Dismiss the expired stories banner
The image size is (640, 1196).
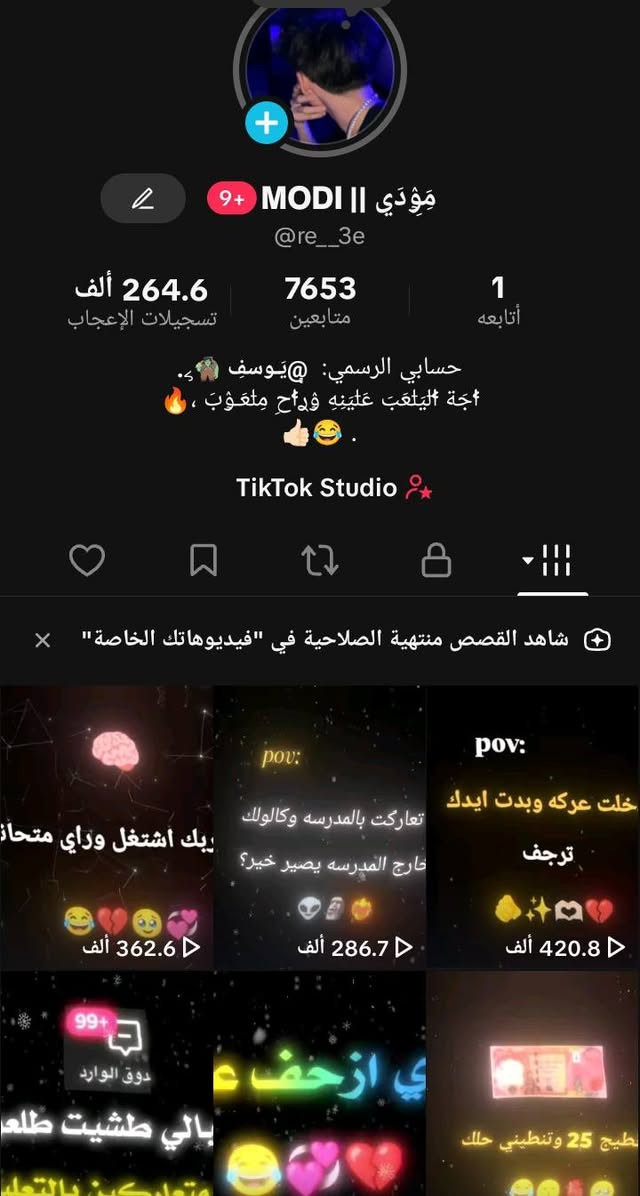click(x=43, y=640)
